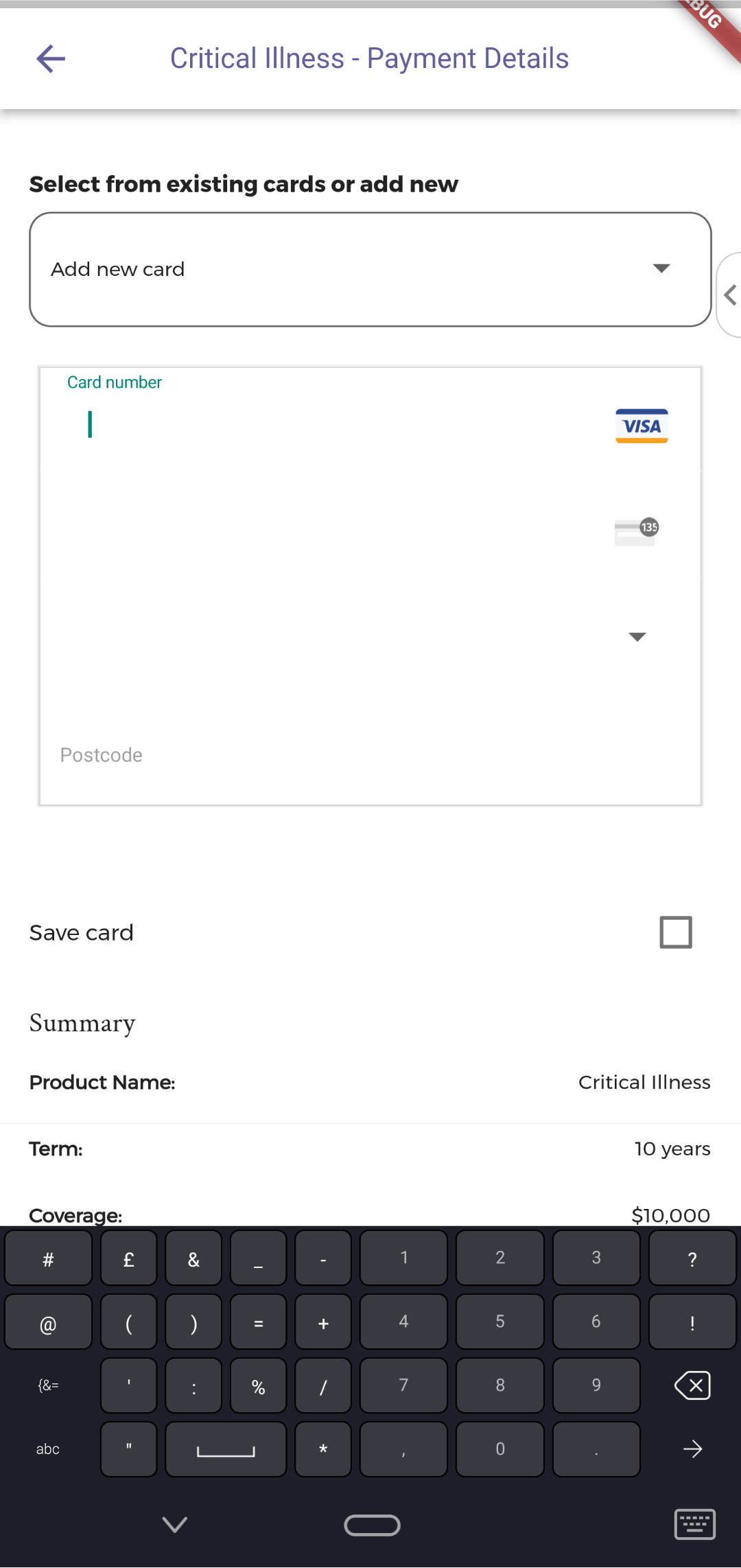Open the Add new card dropdown
This screenshot has height=1568, width=741.
tap(370, 268)
